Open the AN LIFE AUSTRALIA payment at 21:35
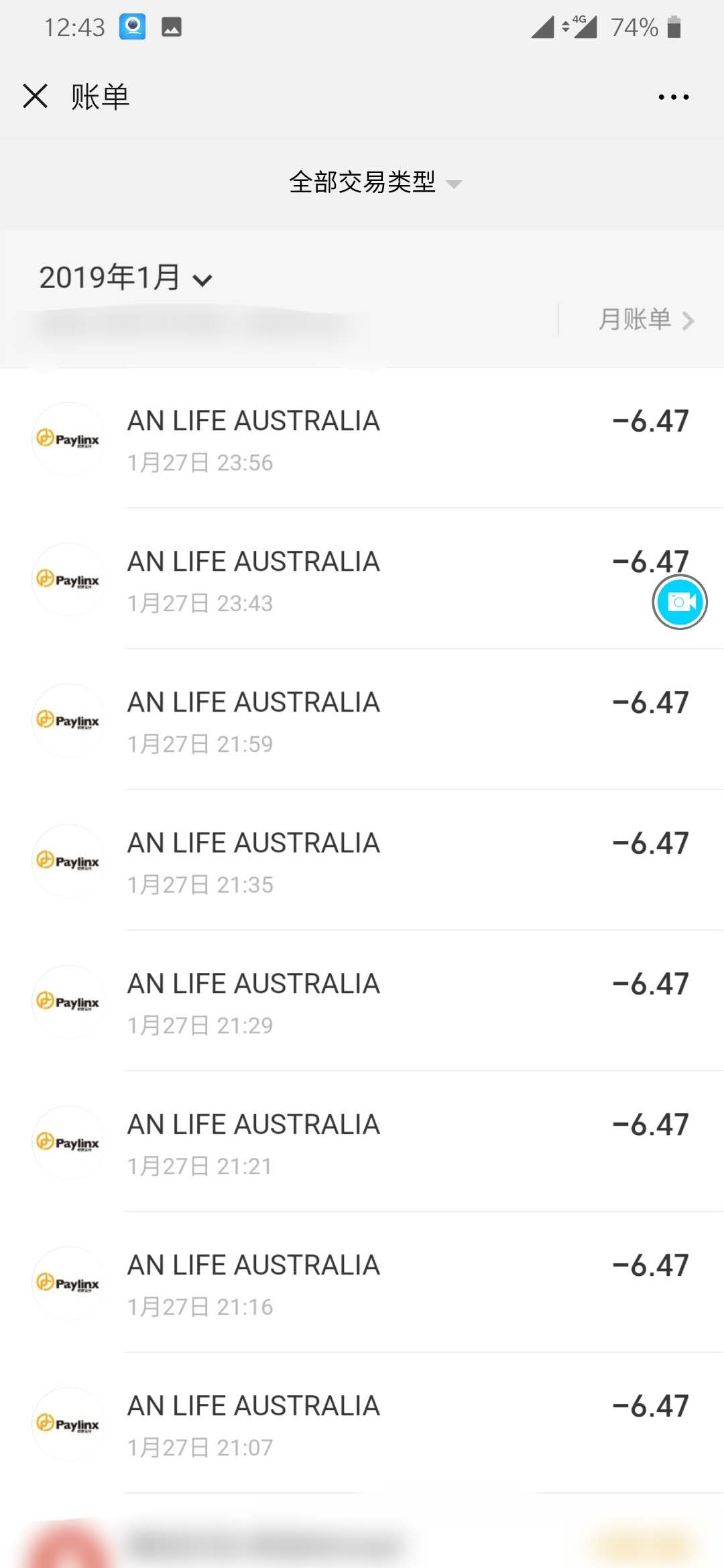 [362, 862]
